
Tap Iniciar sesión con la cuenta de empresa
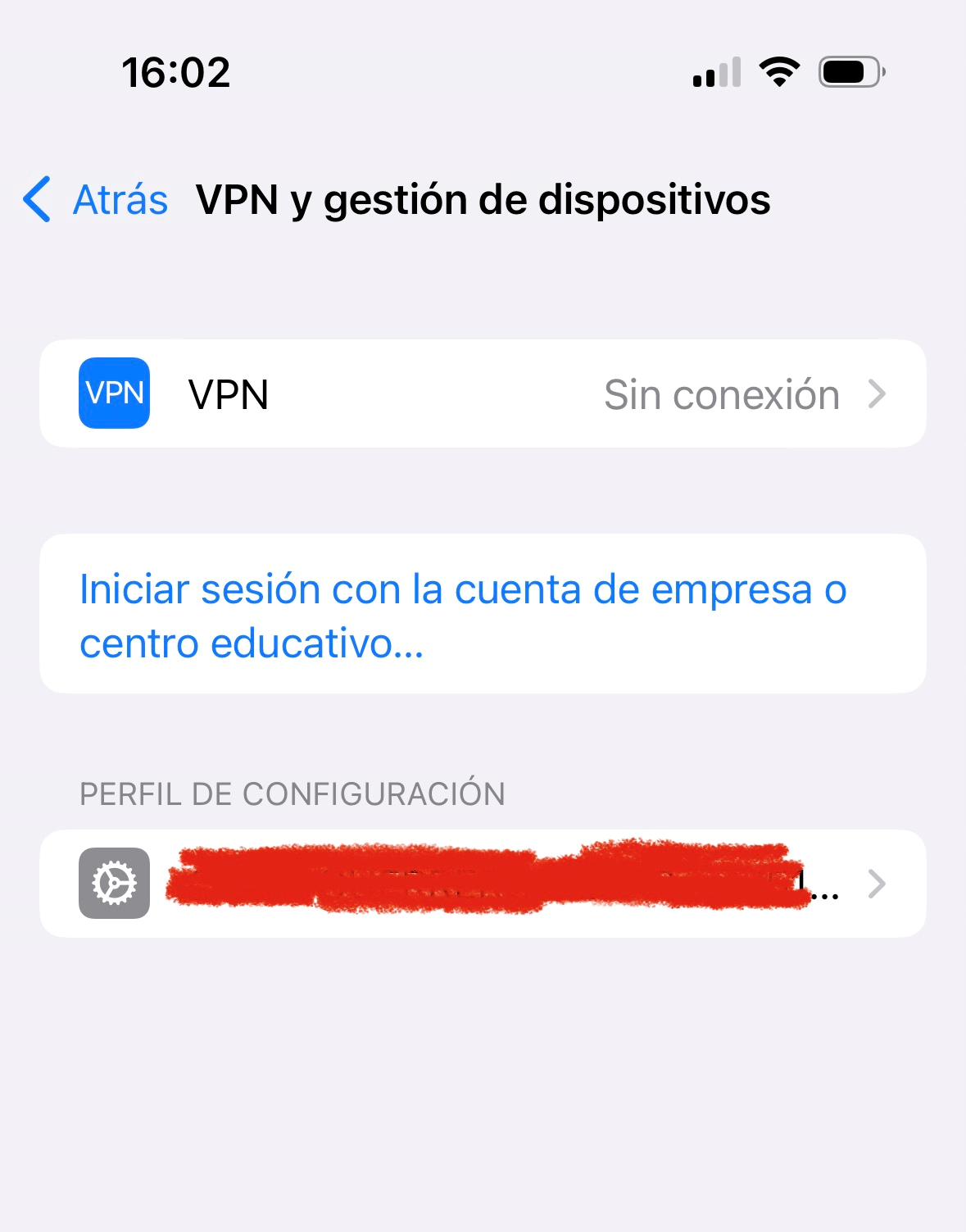(x=462, y=615)
